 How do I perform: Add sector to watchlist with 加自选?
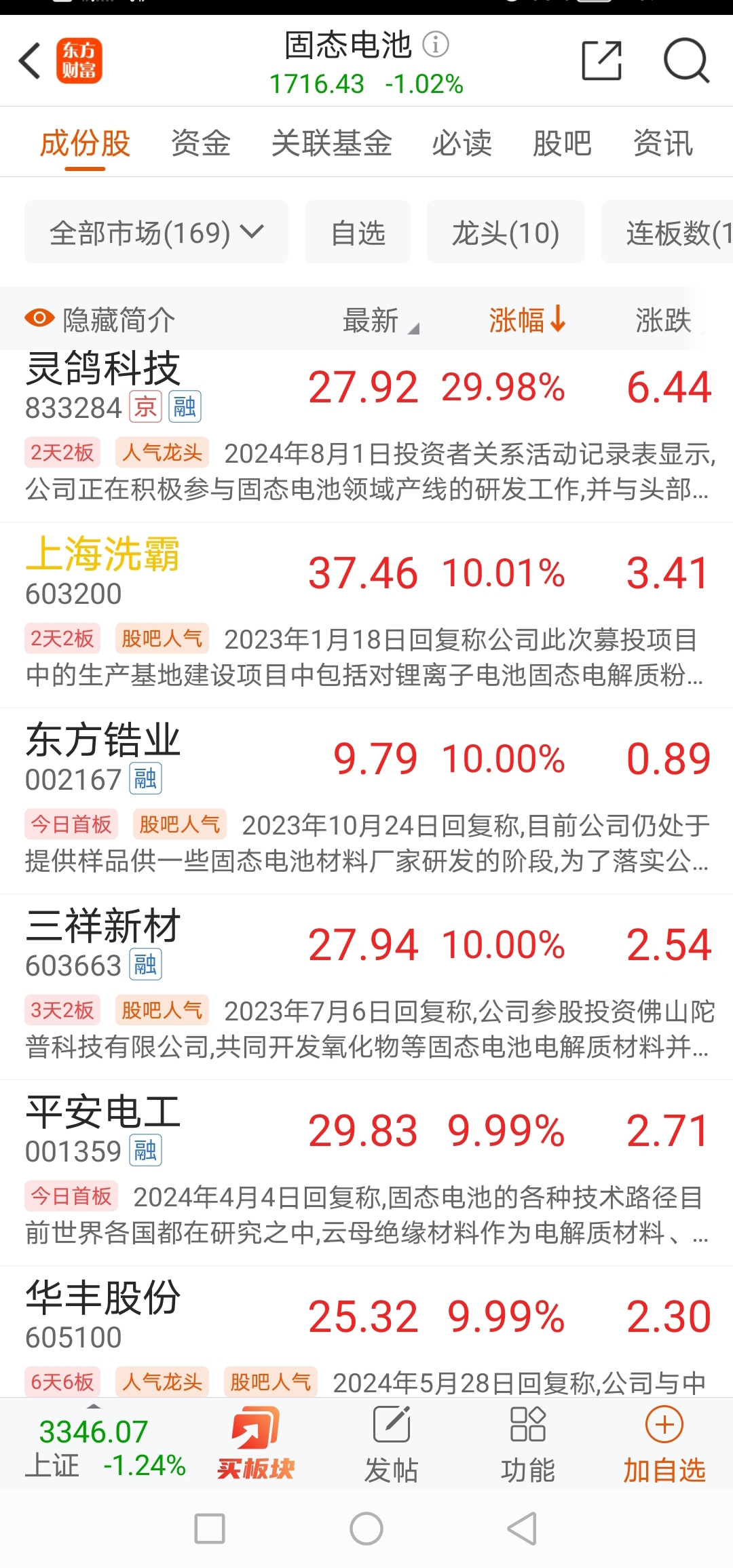click(x=664, y=1443)
